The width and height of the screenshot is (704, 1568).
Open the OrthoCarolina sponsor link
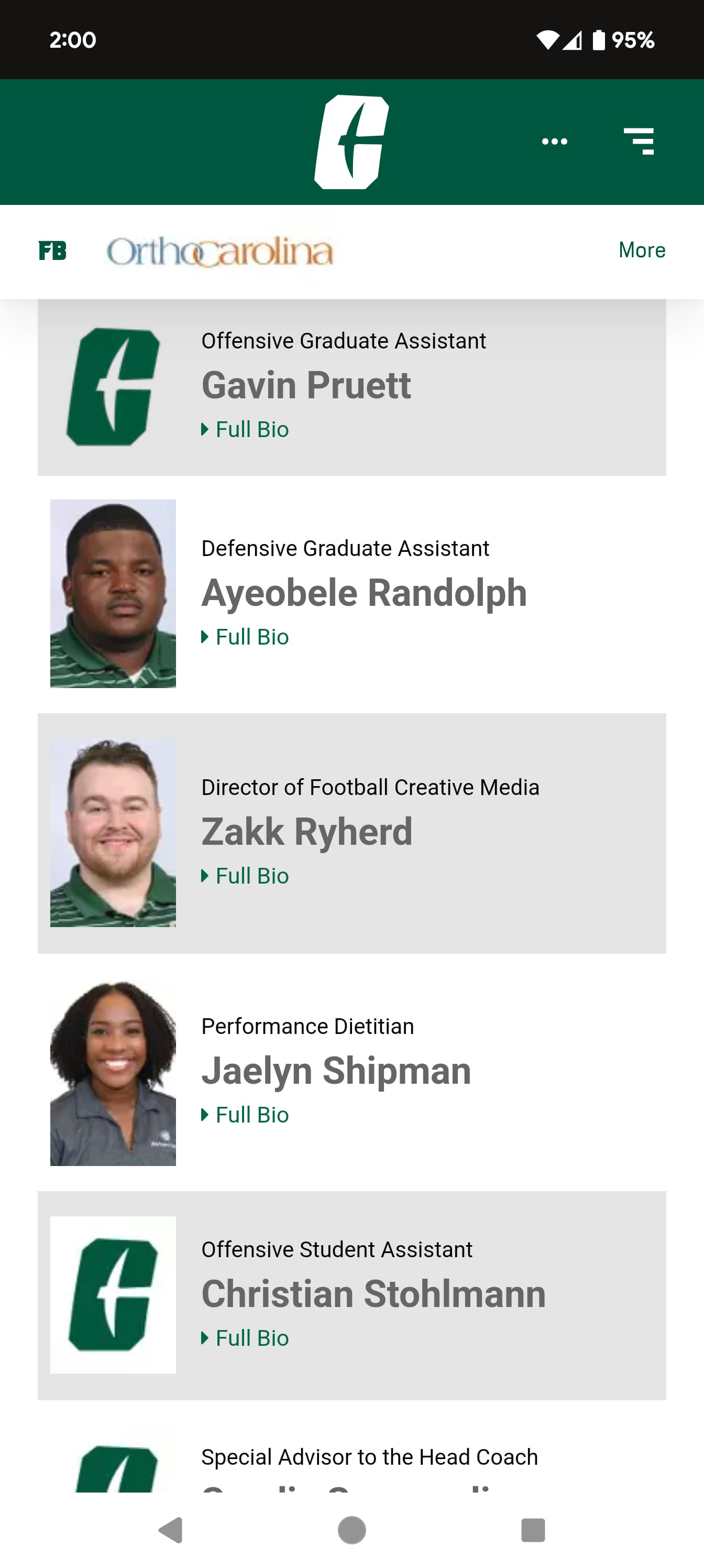pos(219,252)
